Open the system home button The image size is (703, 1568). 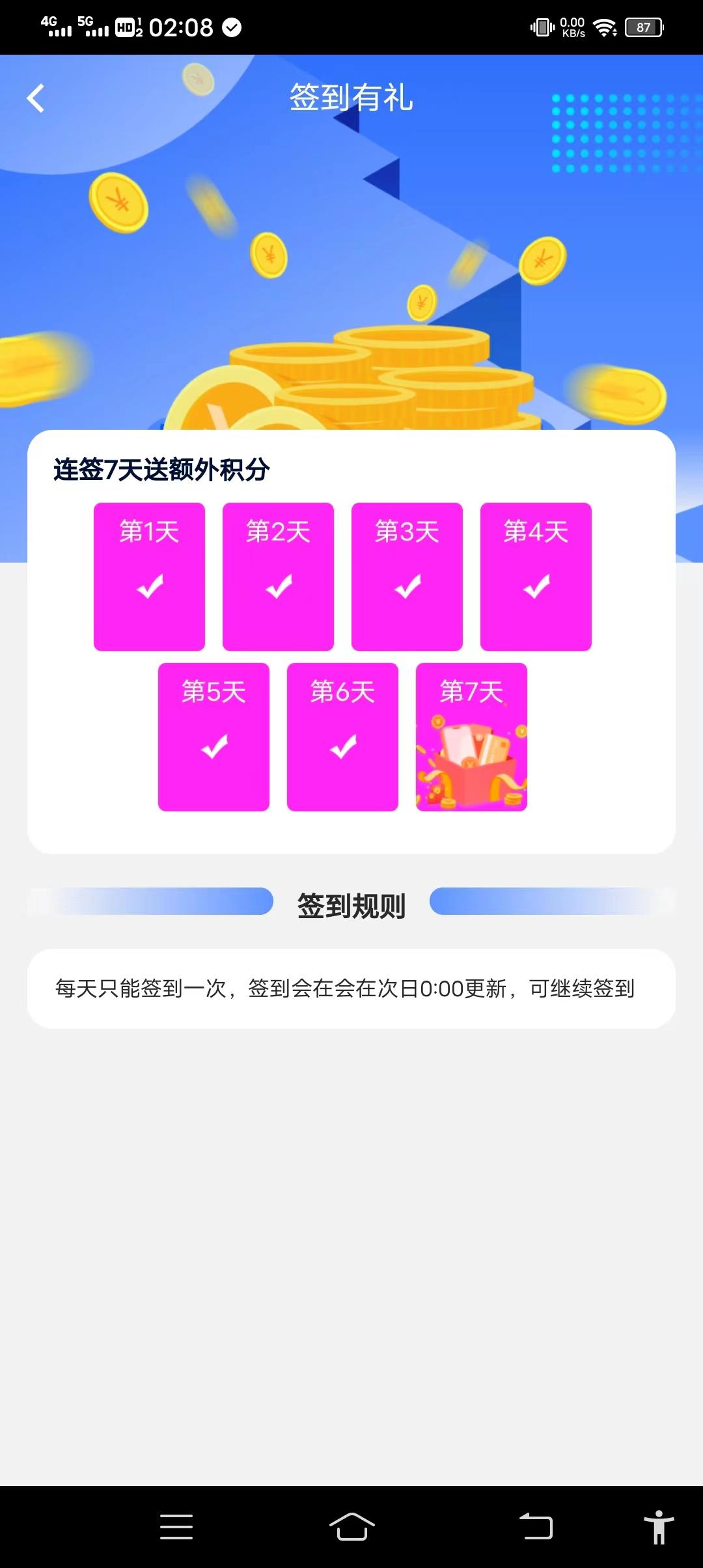click(351, 1526)
